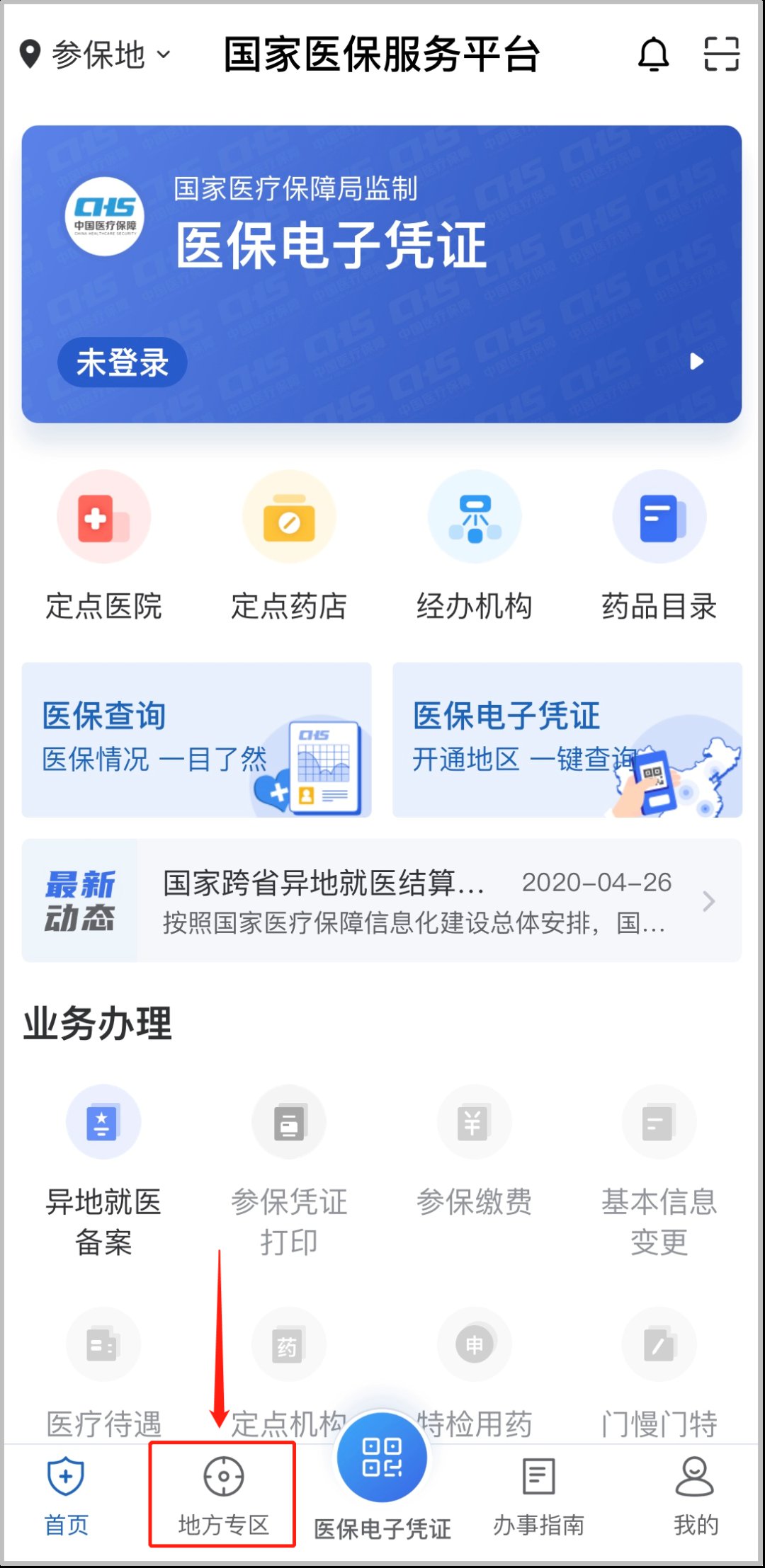The height and width of the screenshot is (1568, 765).
Task: Open 定点医院 service
Action: pos(104,546)
